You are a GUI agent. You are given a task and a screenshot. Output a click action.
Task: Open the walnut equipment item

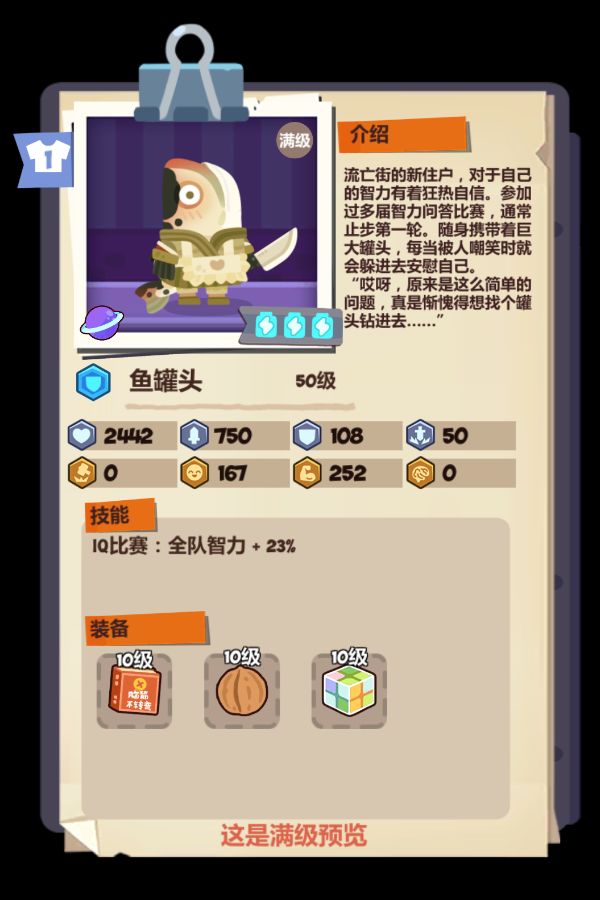pyautogui.click(x=241, y=690)
